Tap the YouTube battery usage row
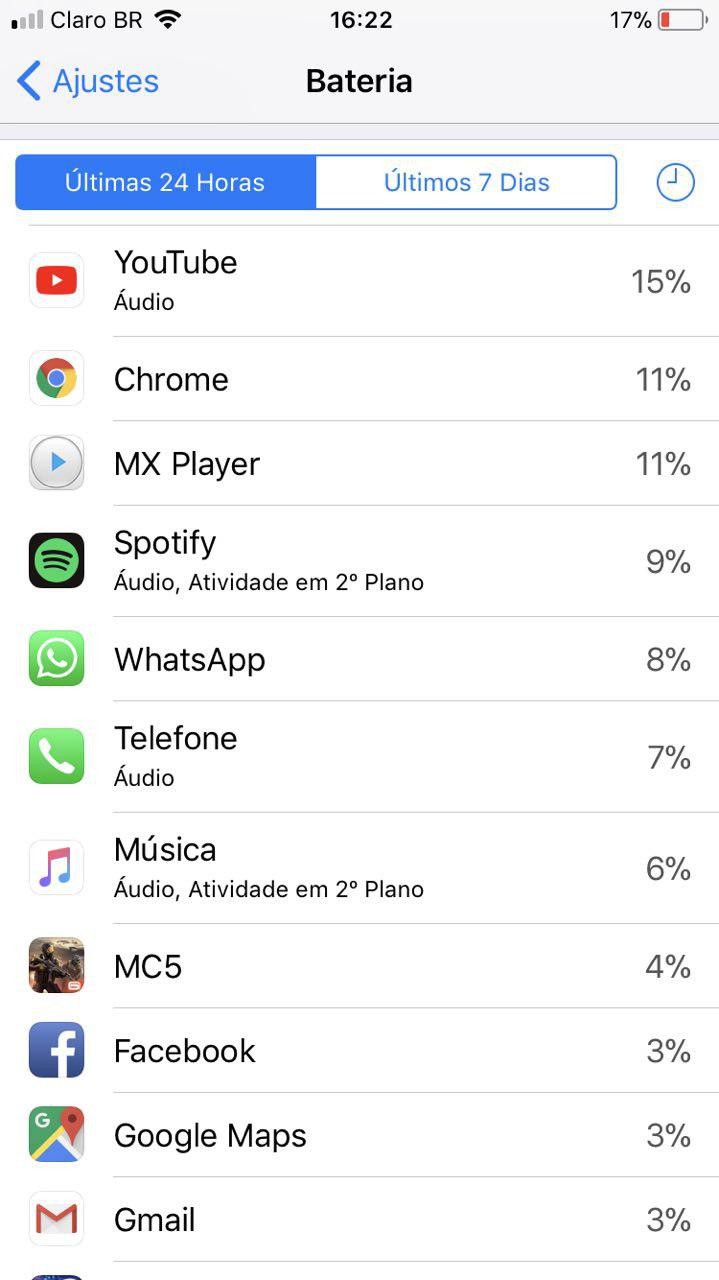The width and height of the screenshot is (719, 1280). coord(360,281)
